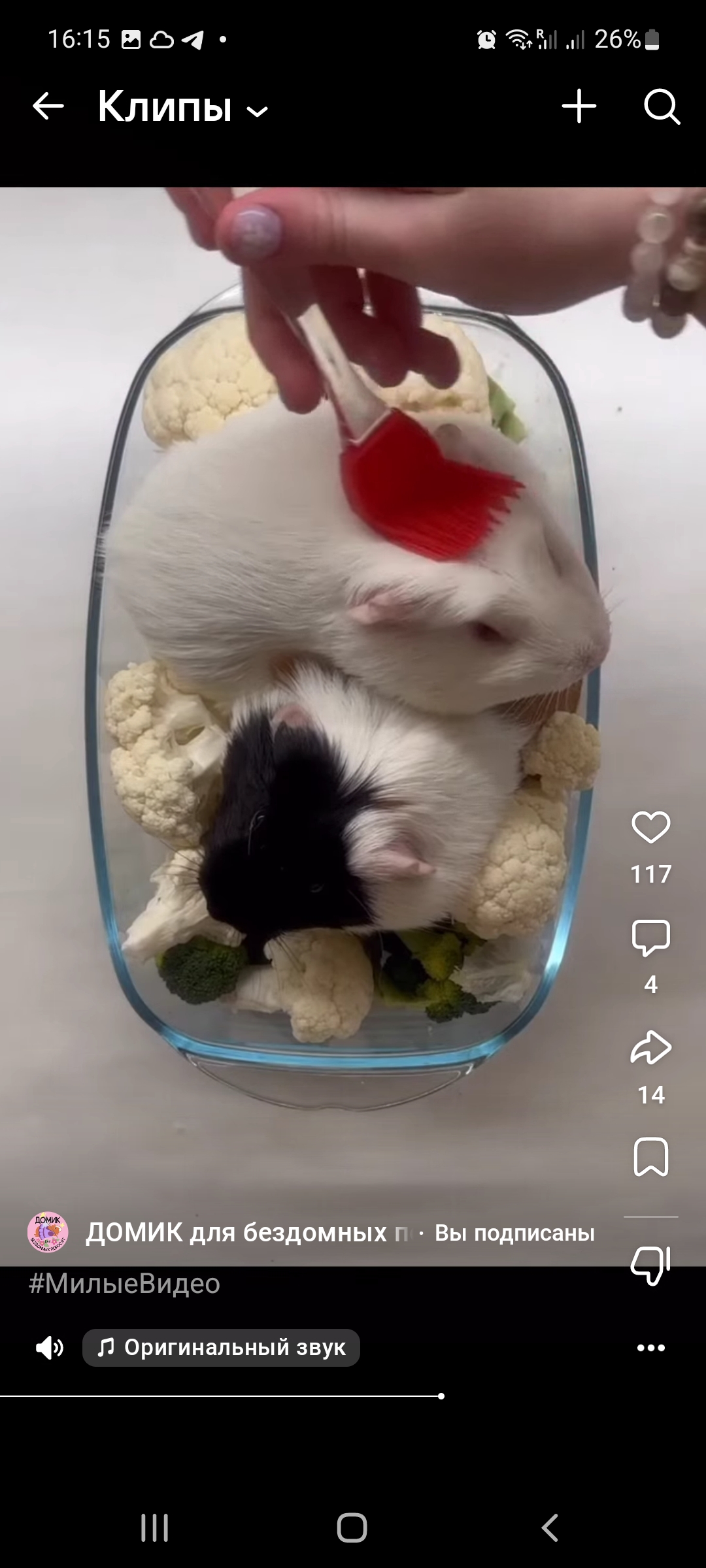This screenshot has width=706, height=1568.
Task: Dislike this clip
Action: click(x=650, y=1266)
